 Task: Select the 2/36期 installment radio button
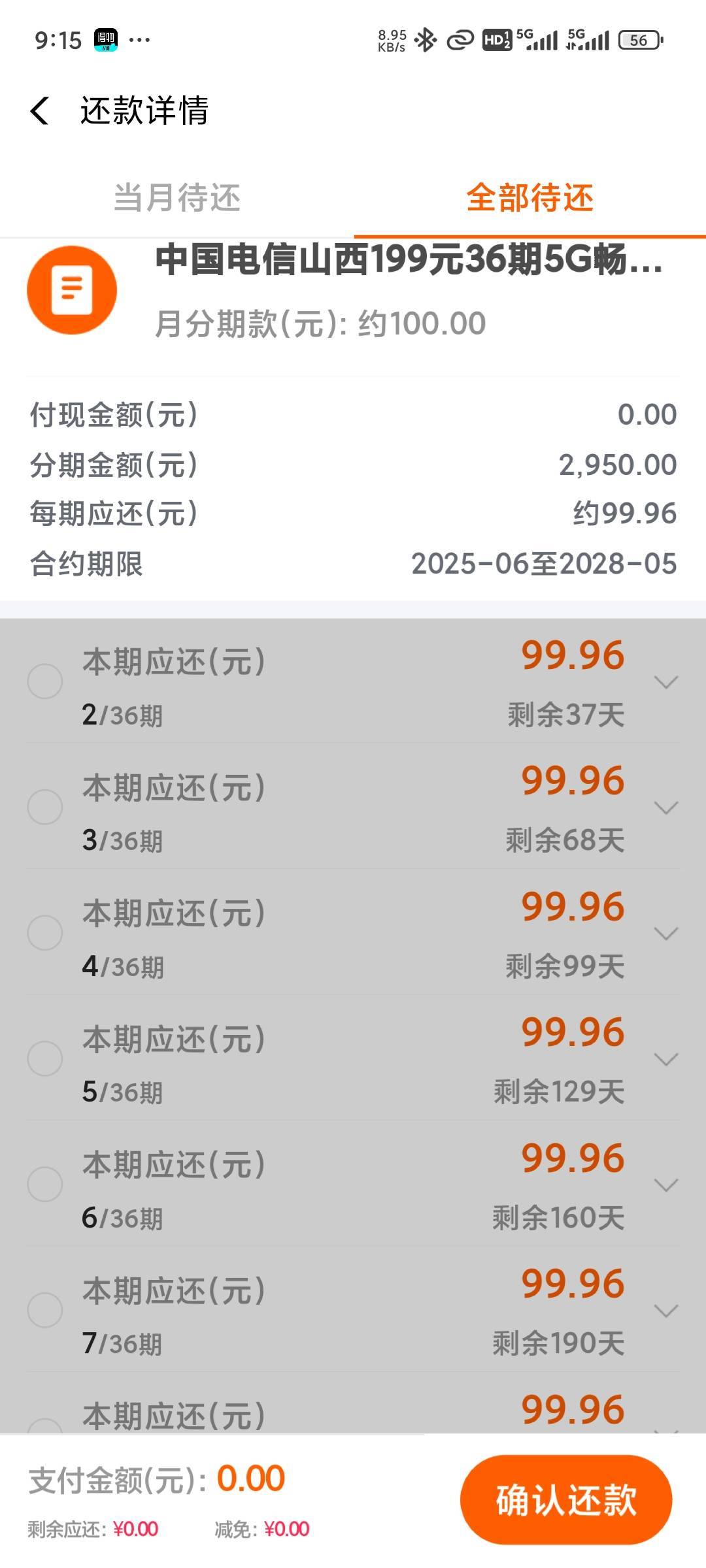pos(45,681)
